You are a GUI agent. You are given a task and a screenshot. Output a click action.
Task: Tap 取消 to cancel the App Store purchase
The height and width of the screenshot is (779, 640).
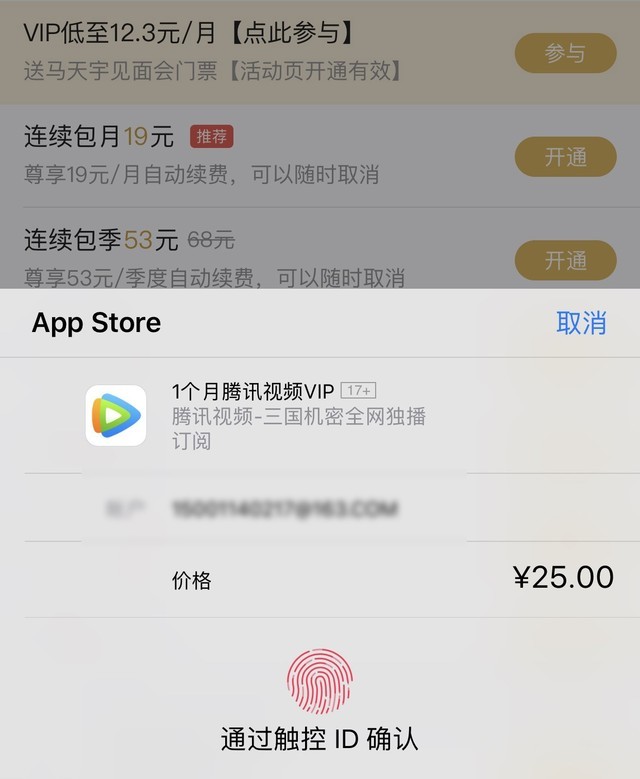[x=581, y=323]
